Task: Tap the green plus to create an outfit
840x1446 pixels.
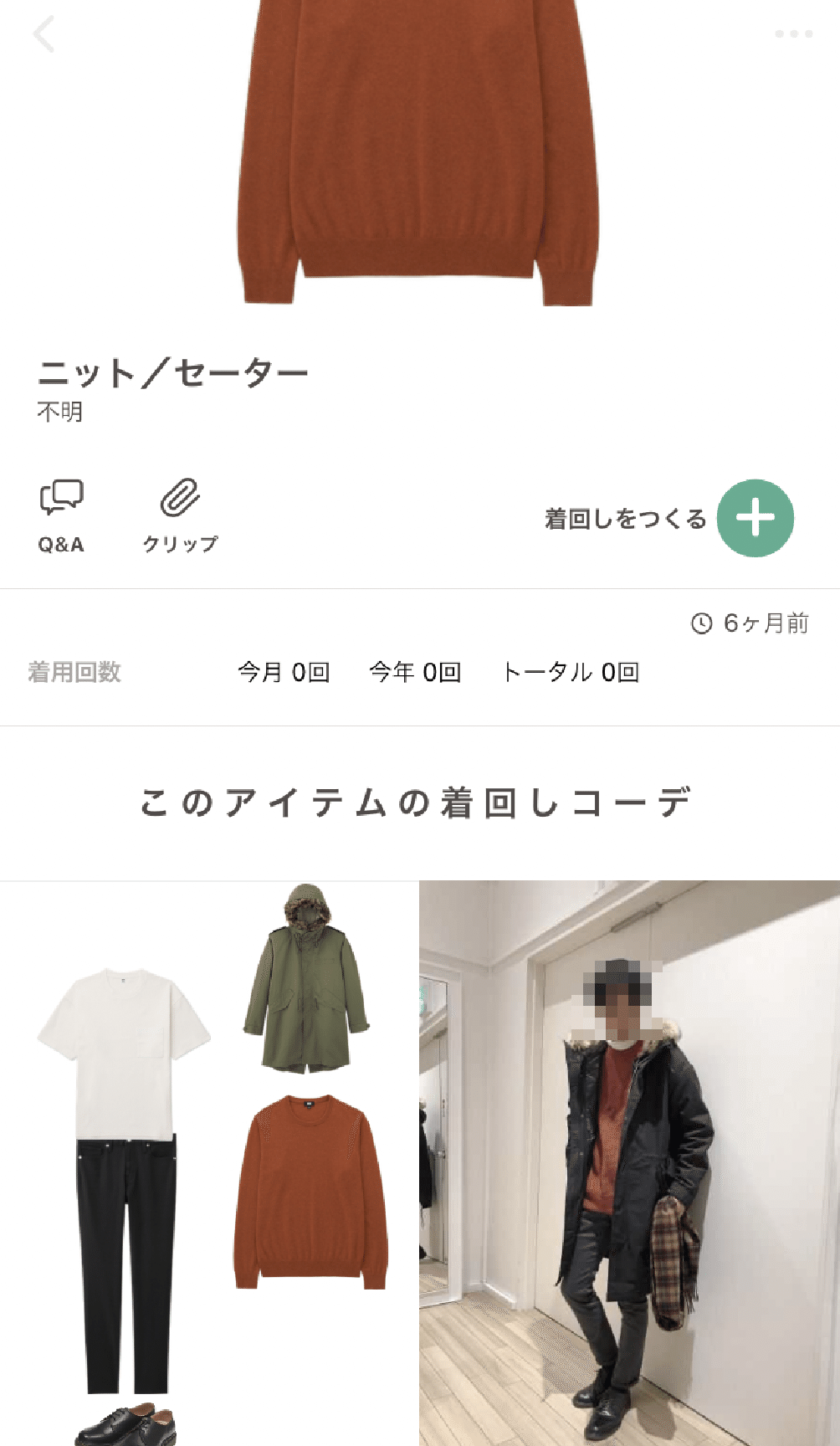Action: [755, 518]
